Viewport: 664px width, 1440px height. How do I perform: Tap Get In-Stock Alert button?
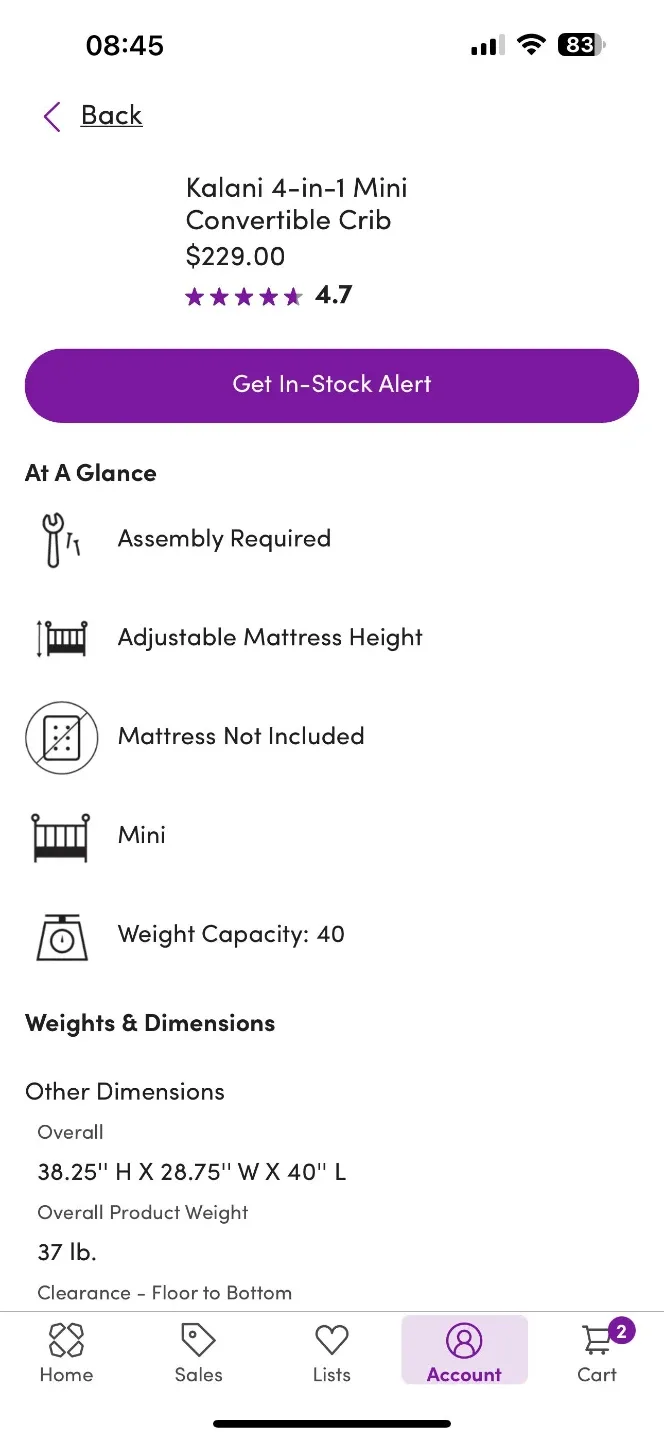(332, 385)
